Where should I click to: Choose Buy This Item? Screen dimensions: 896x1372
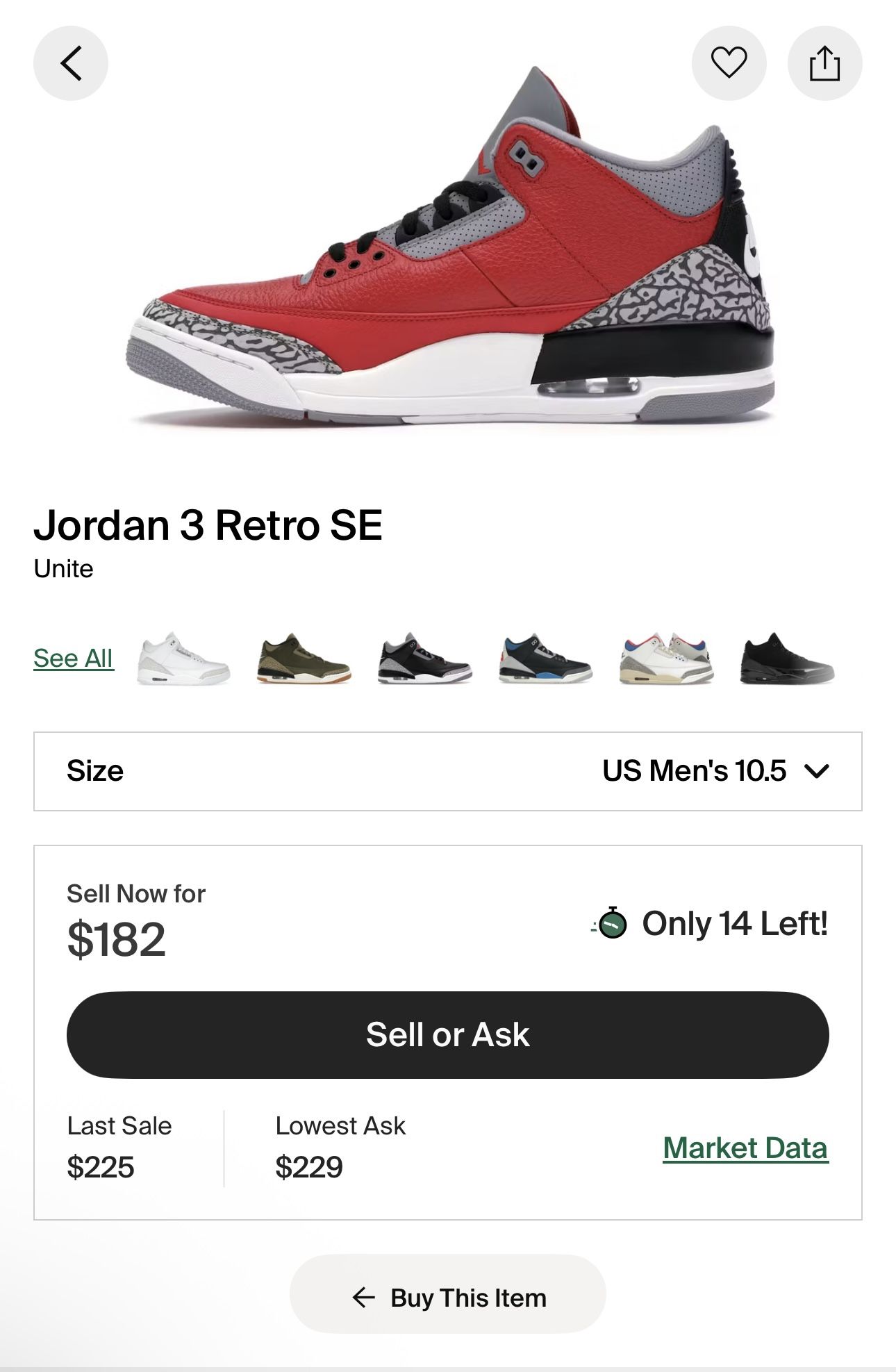click(448, 1296)
